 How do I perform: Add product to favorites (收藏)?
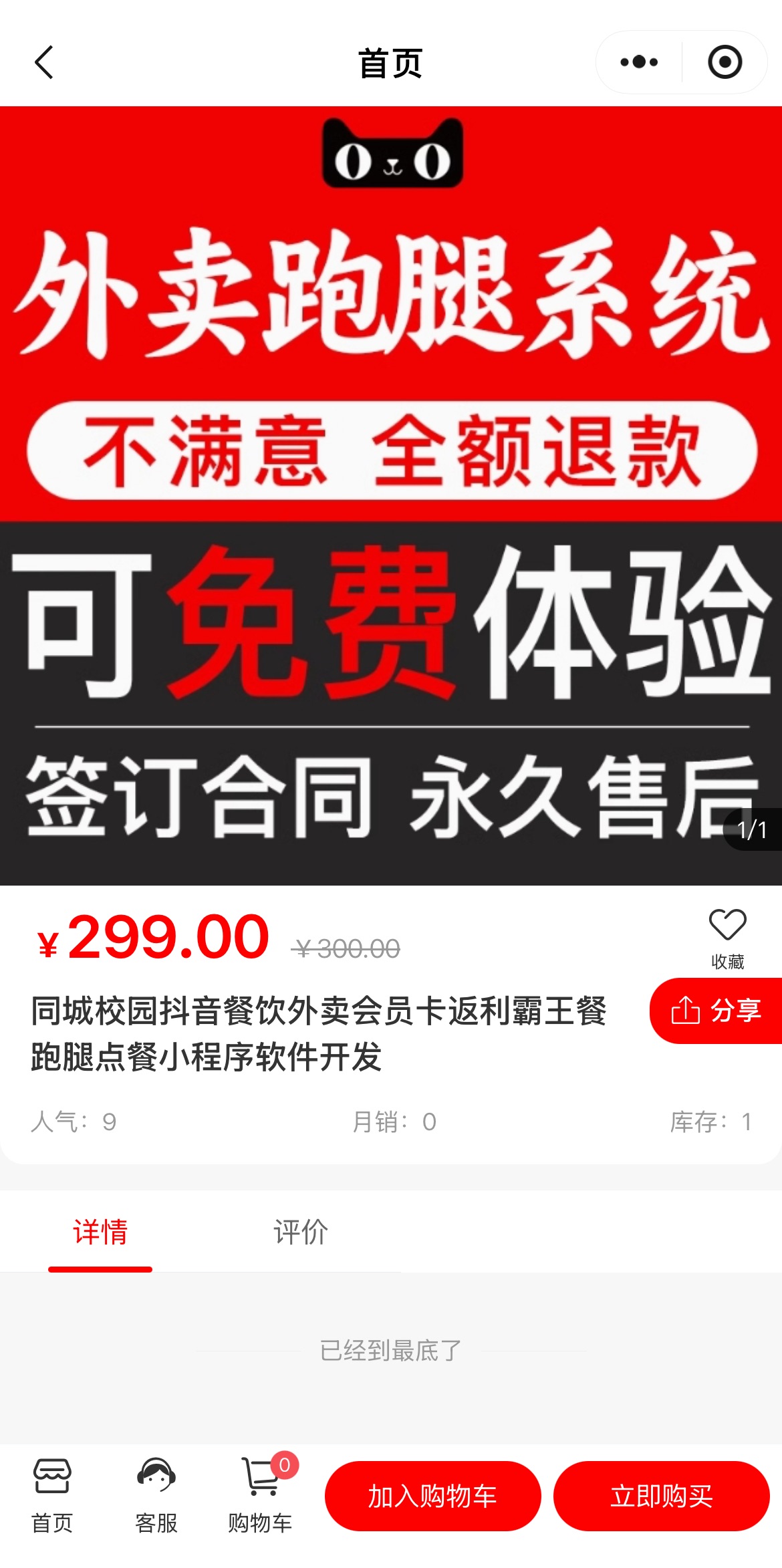click(727, 937)
